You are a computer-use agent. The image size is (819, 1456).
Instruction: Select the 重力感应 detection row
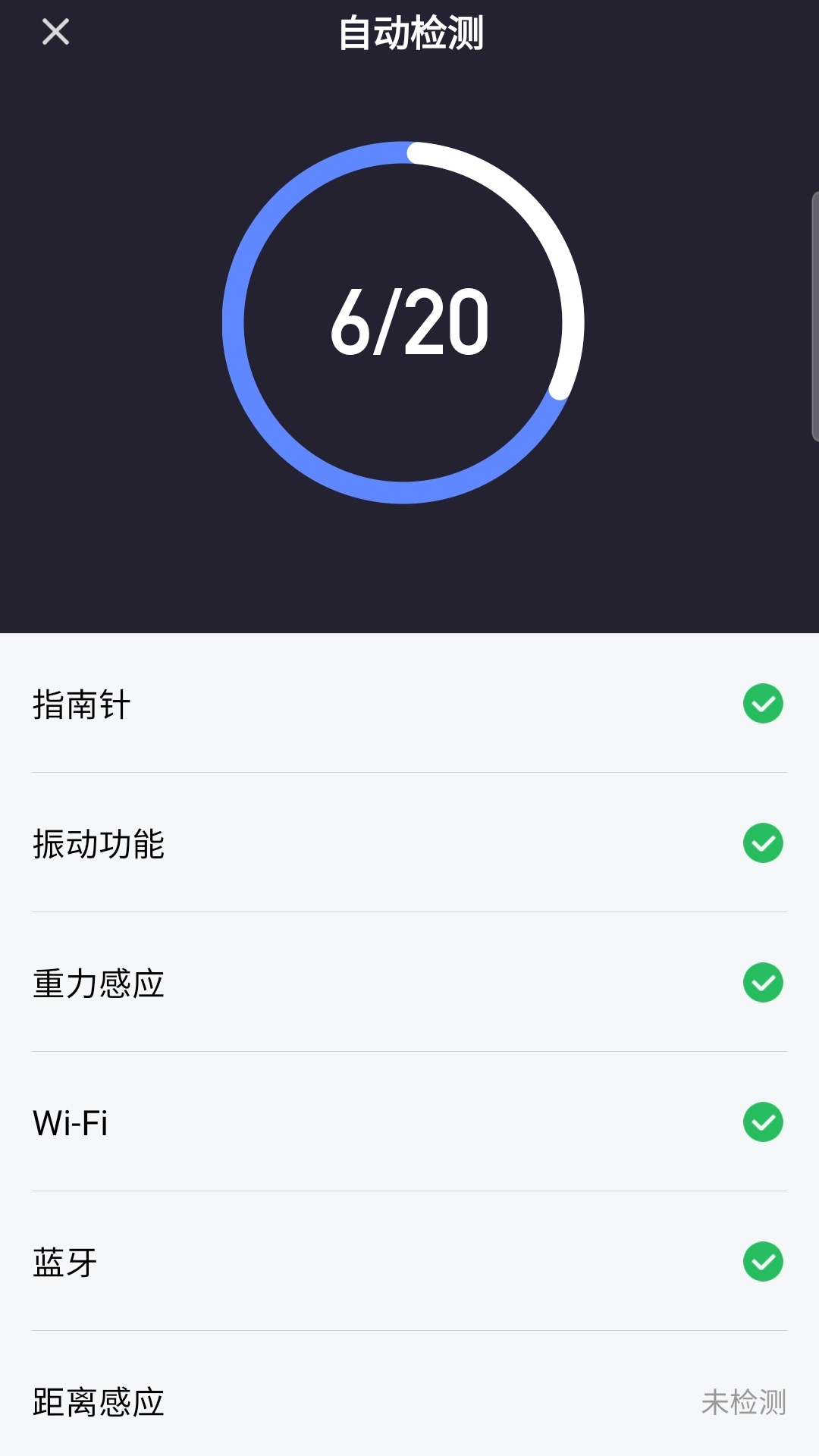409,984
